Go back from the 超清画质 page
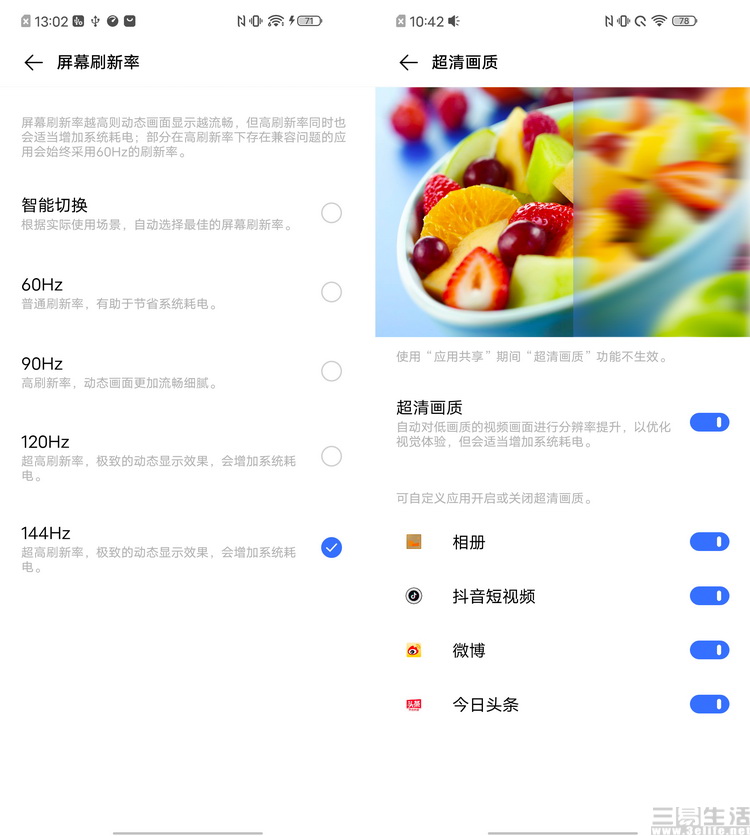Screen dimensions: 750x836 [x=408, y=62]
